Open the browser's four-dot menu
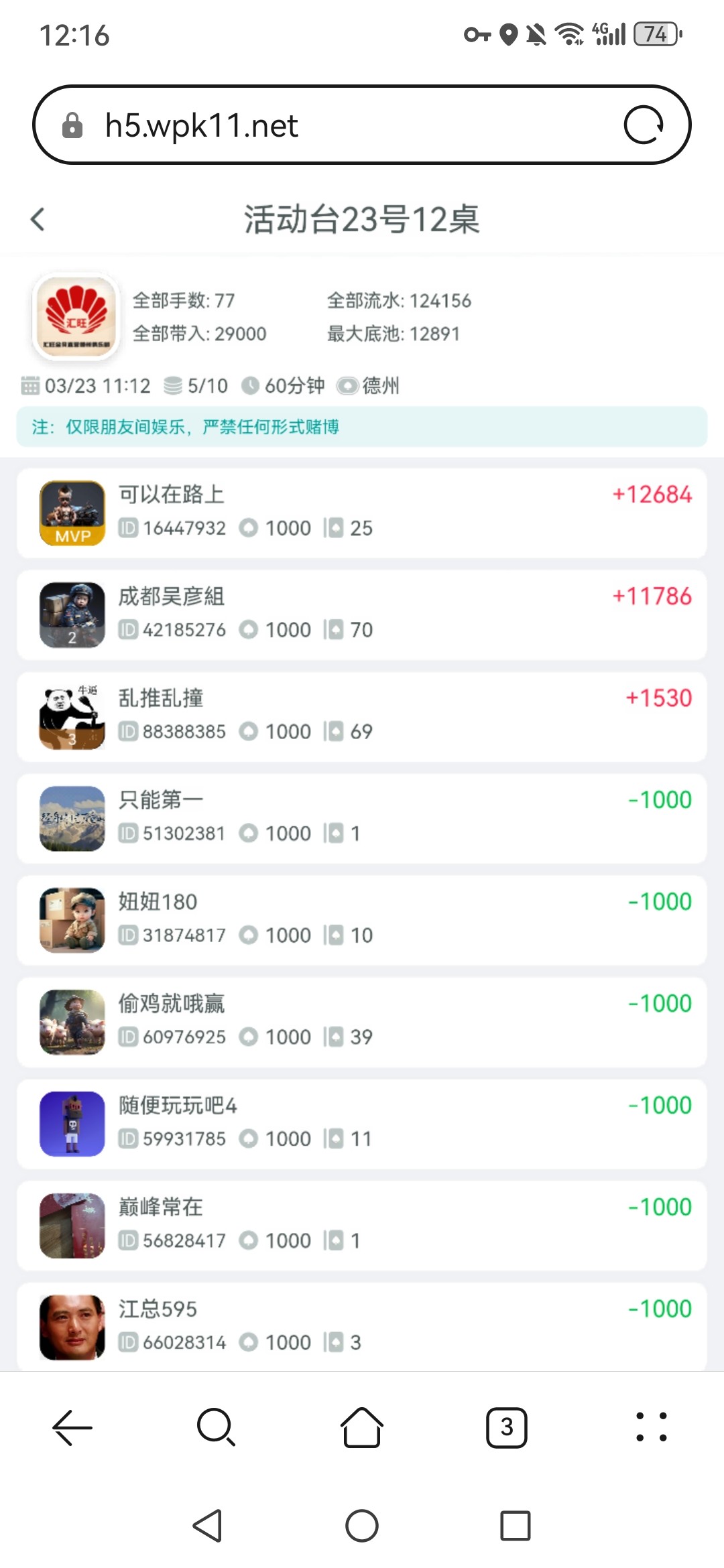 pos(651,1427)
